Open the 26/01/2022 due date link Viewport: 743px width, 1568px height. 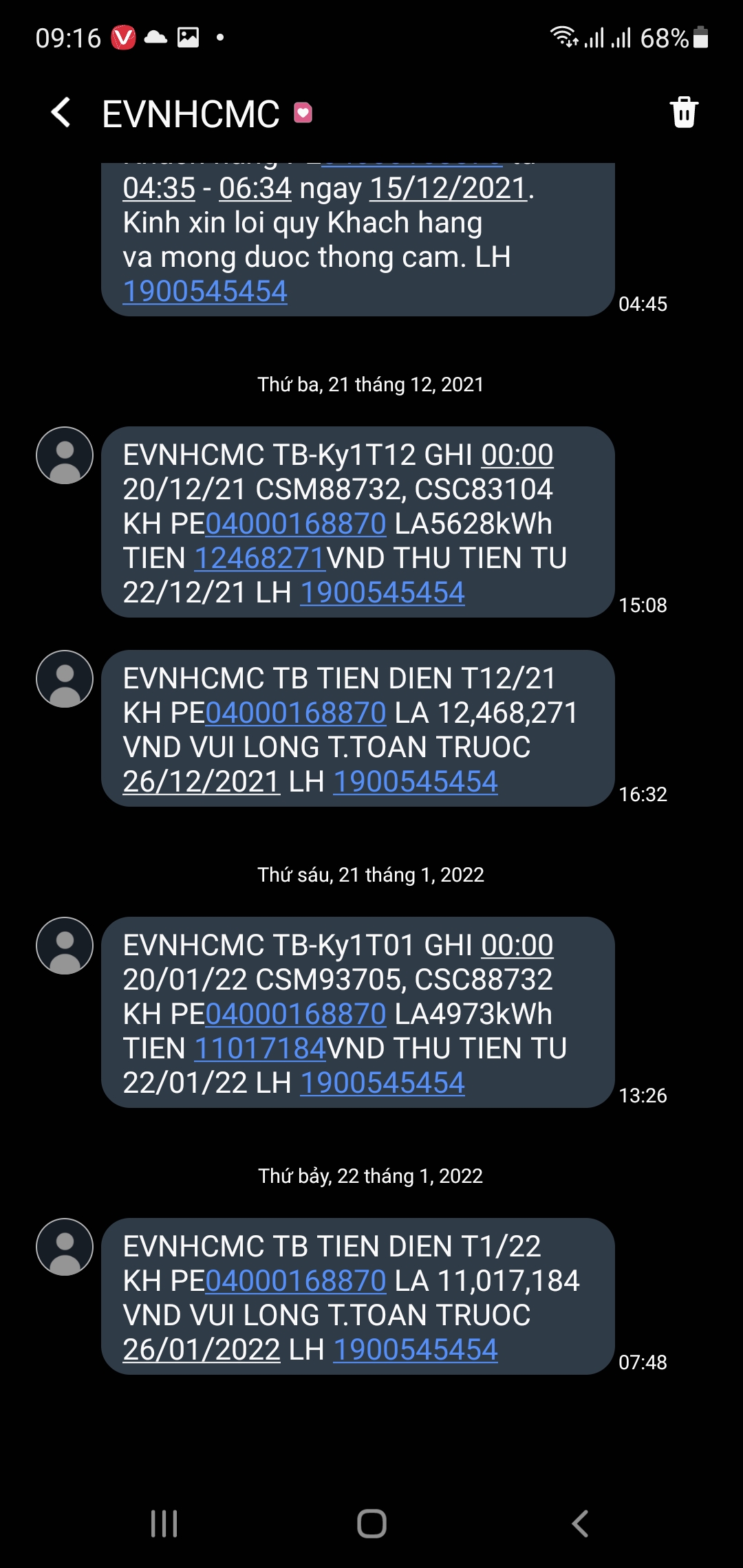(x=202, y=1350)
